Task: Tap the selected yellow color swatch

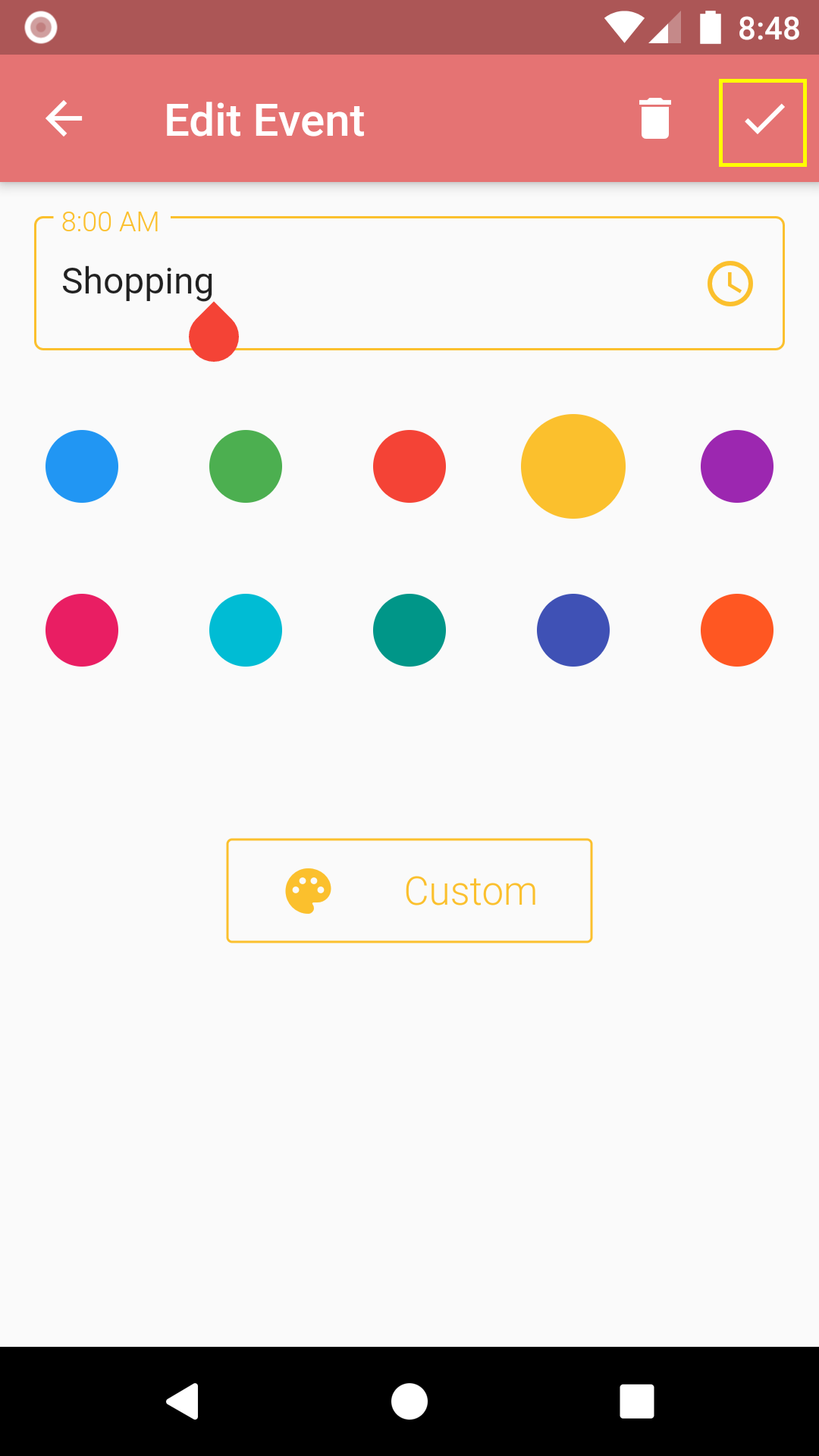Action: (x=573, y=466)
